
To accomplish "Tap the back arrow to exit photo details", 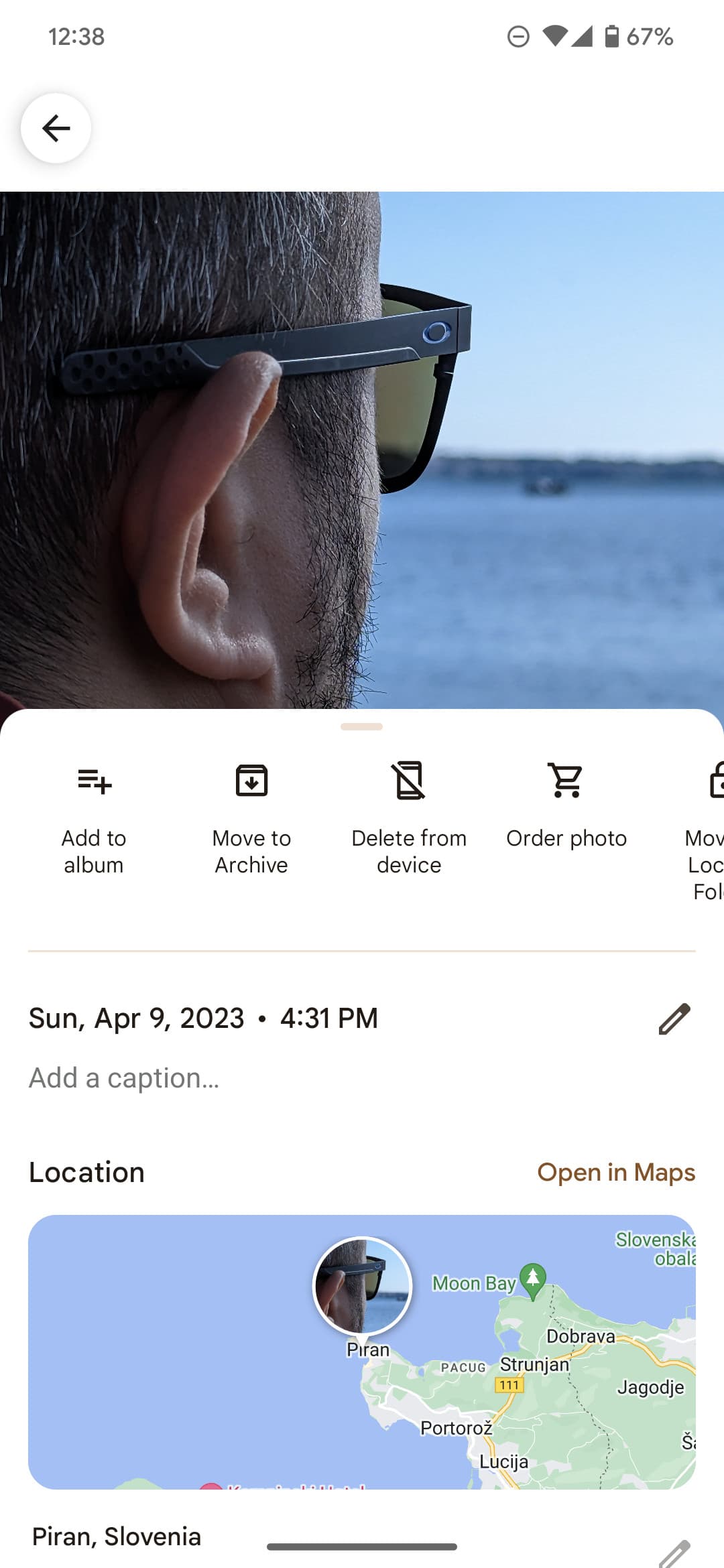I will 56,127.
